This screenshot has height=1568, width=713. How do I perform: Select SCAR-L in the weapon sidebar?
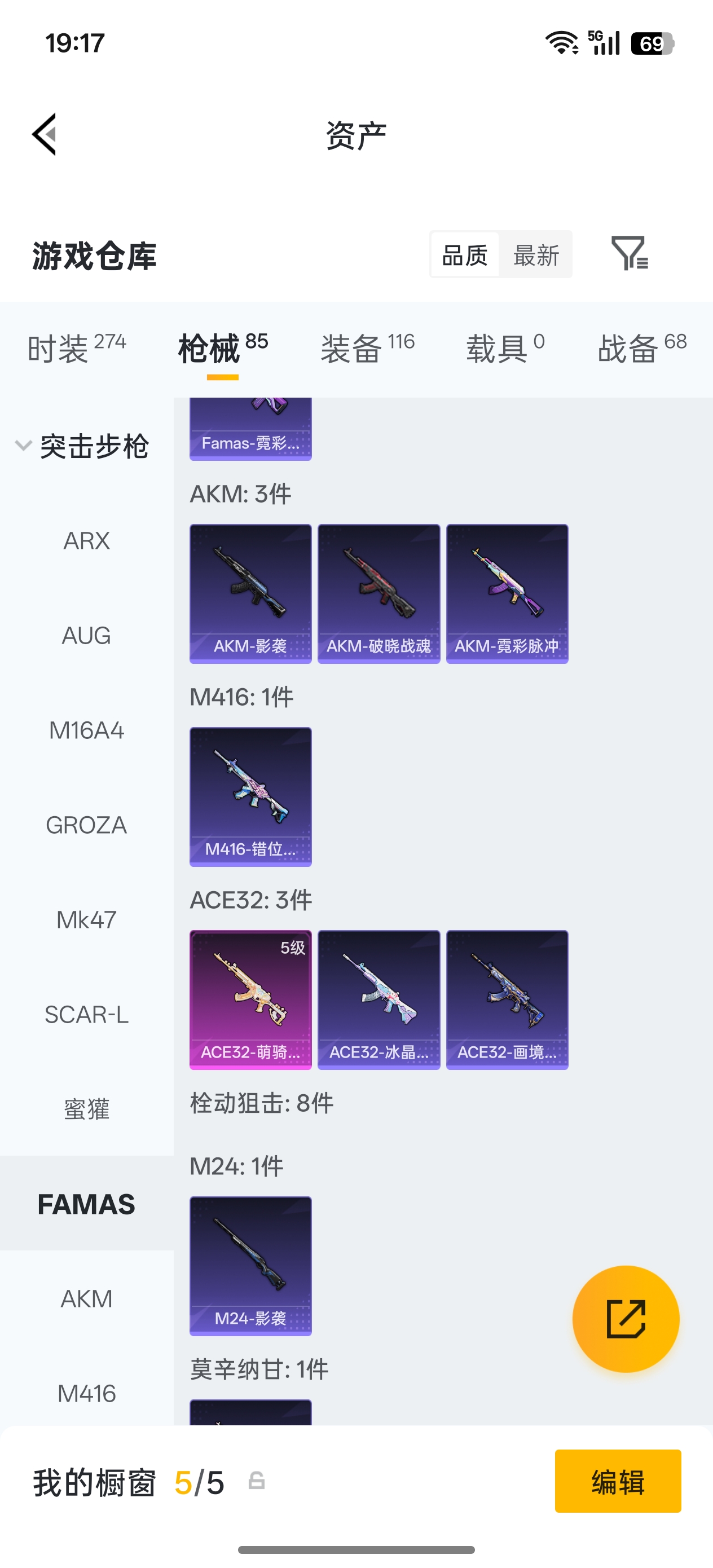click(x=86, y=1015)
